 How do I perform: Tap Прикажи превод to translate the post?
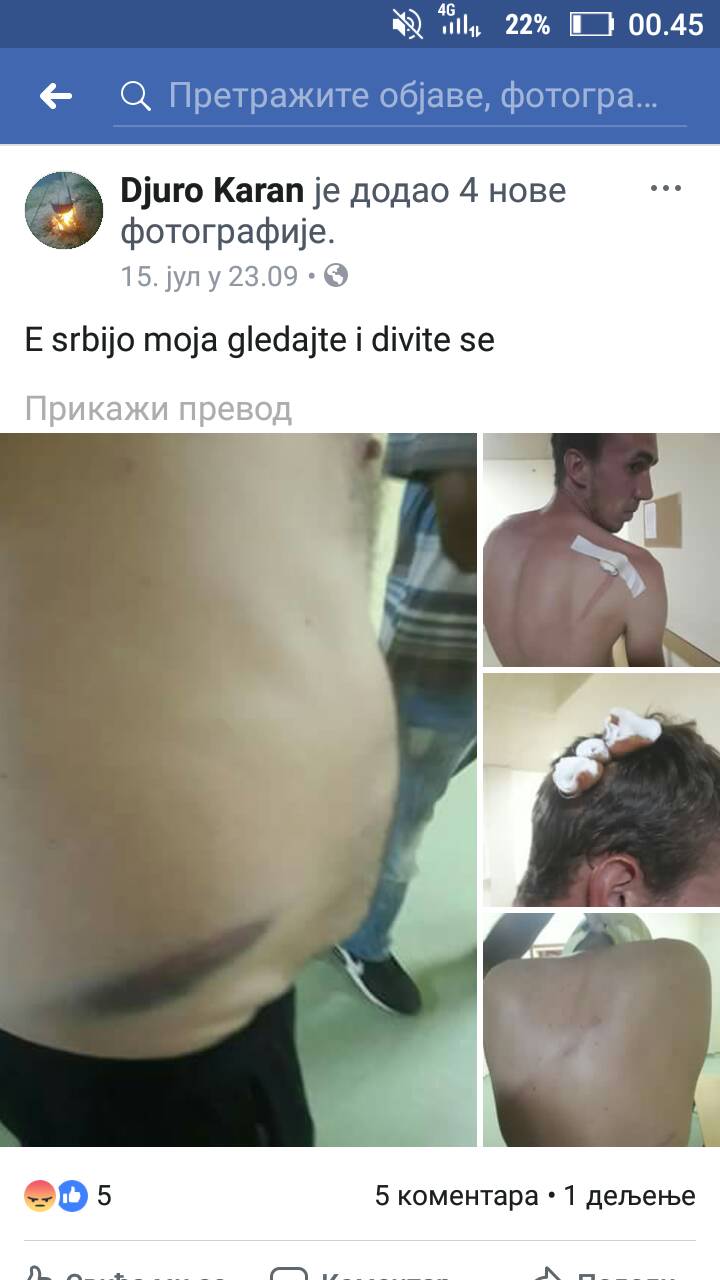(158, 409)
